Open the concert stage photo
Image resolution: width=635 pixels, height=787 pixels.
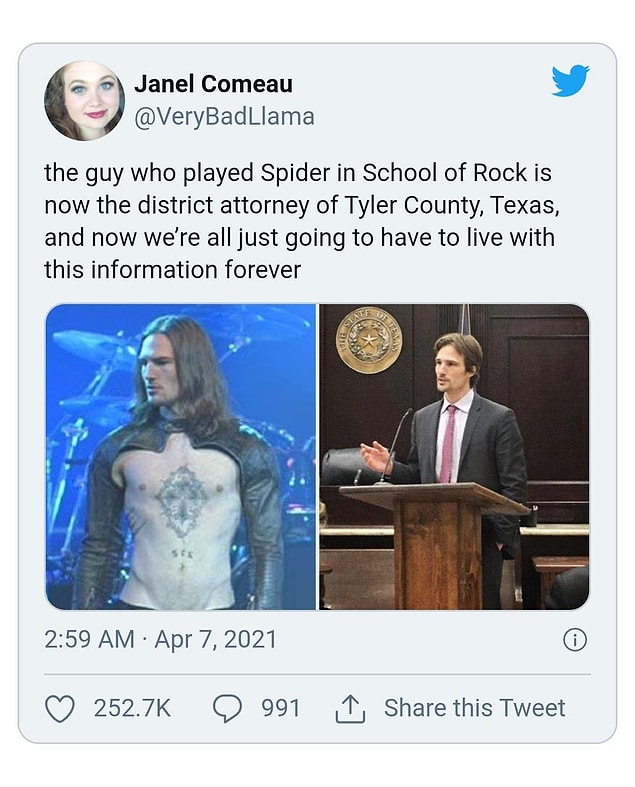coord(181,457)
